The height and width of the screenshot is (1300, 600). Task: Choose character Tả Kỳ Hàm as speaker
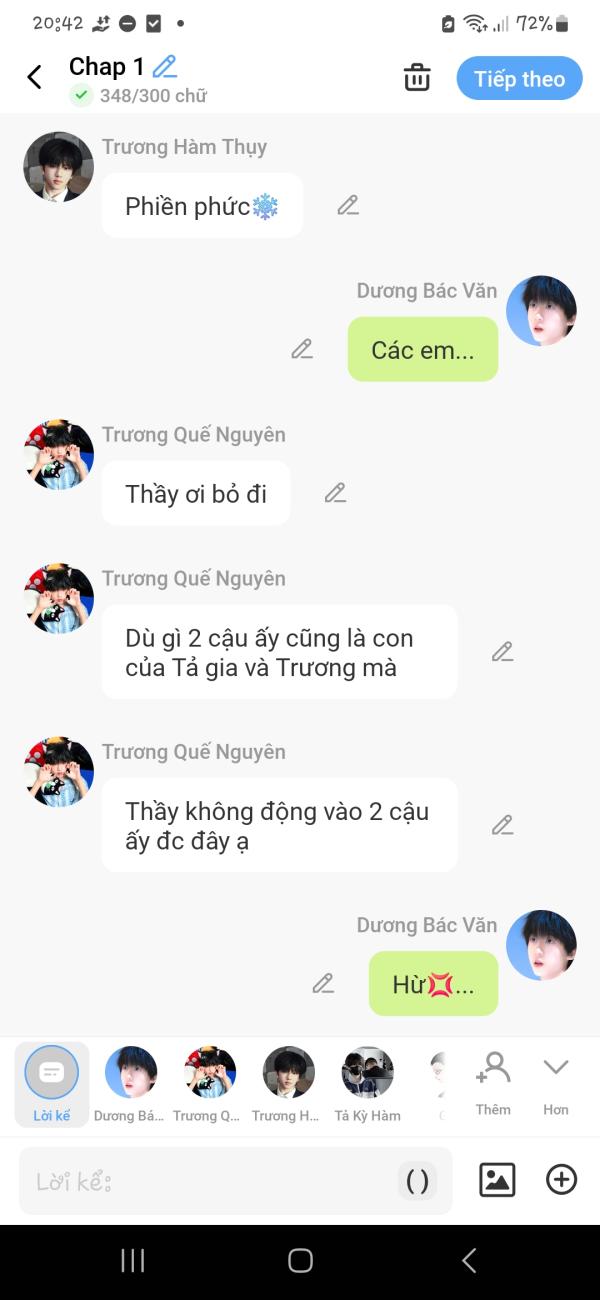[367, 1084]
